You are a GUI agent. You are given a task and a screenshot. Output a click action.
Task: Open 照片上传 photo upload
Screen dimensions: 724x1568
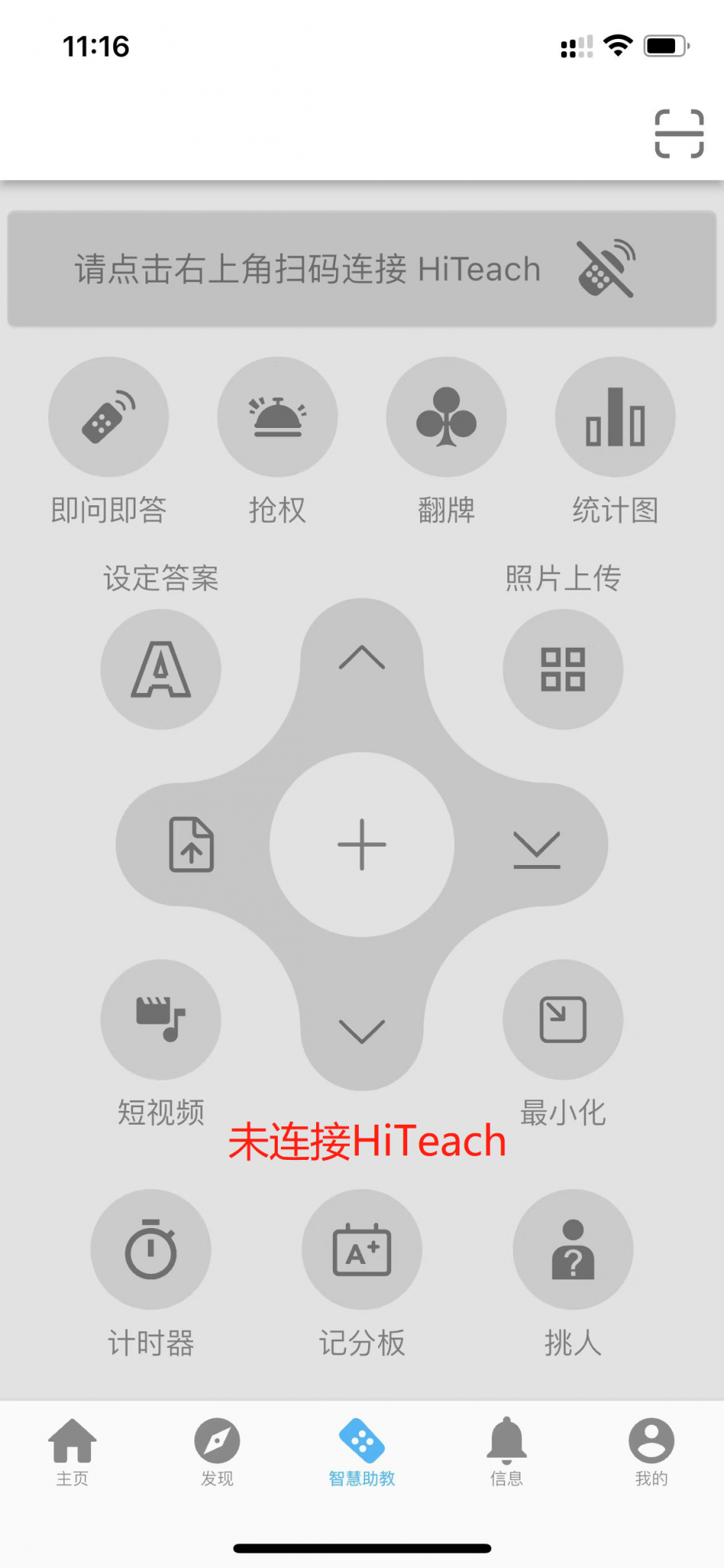(563, 669)
